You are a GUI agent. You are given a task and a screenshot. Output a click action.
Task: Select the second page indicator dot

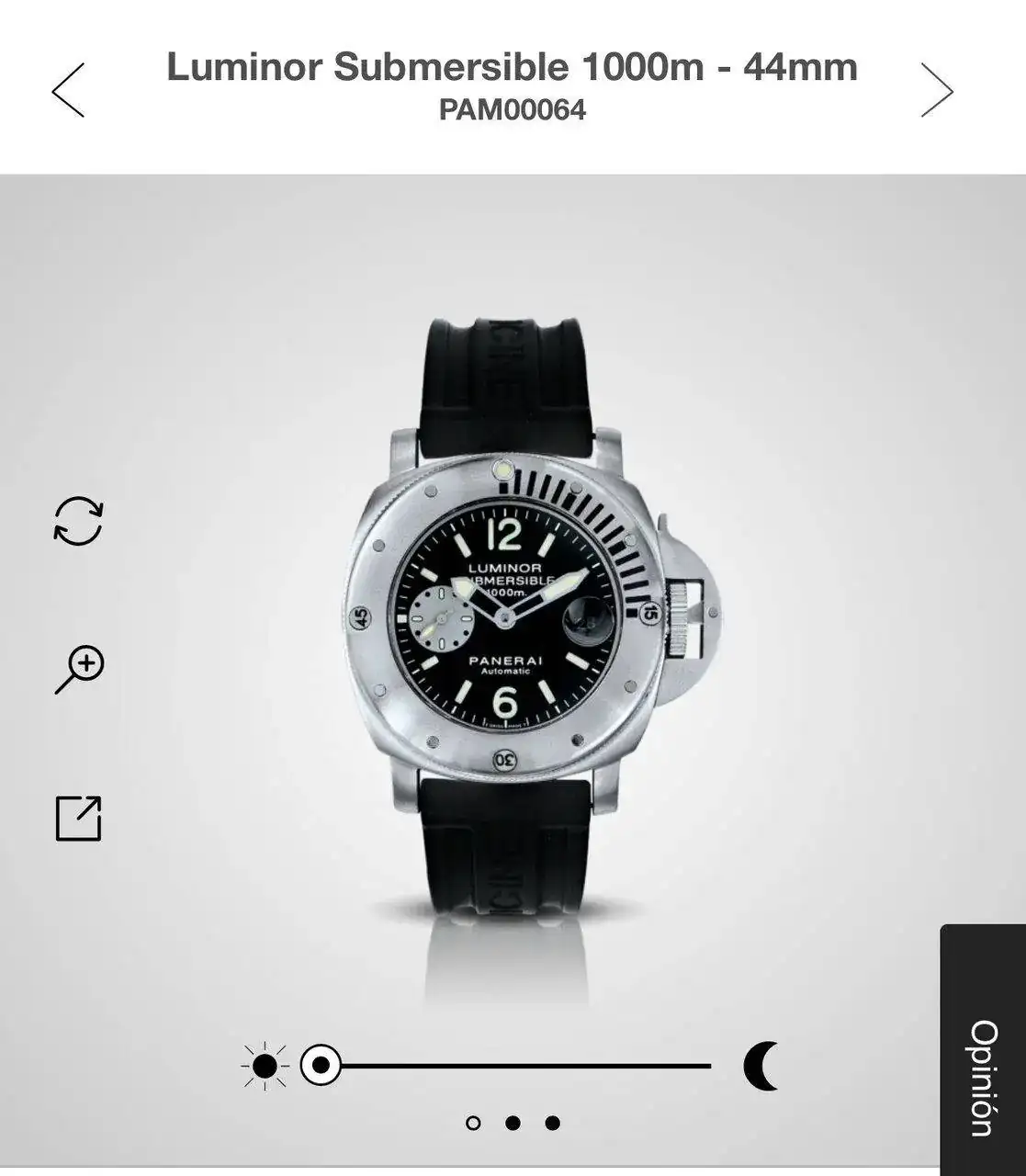pyautogui.click(x=513, y=1123)
